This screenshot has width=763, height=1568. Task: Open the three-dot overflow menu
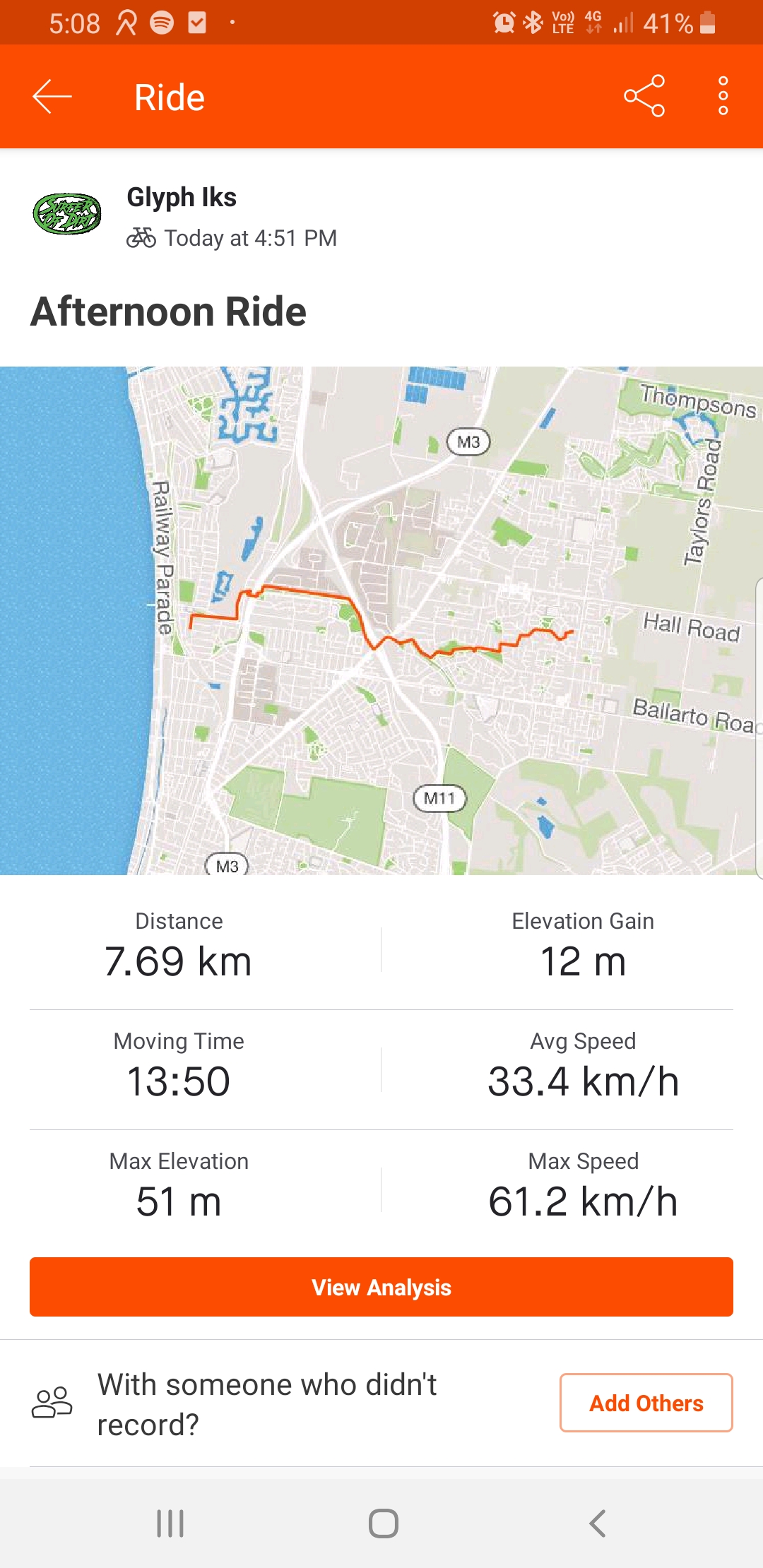tap(723, 96)
